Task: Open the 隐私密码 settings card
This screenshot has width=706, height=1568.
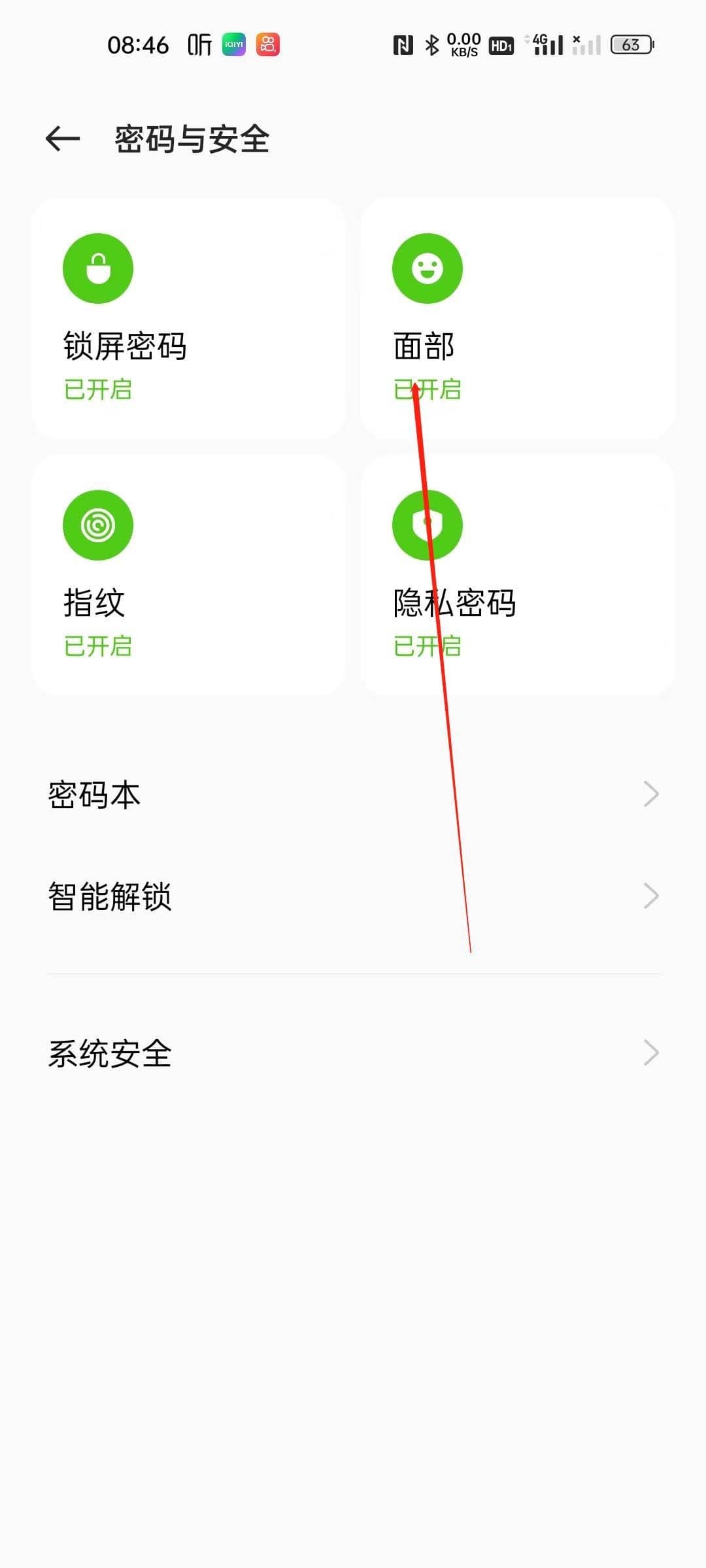Action: tap(518, 572)
